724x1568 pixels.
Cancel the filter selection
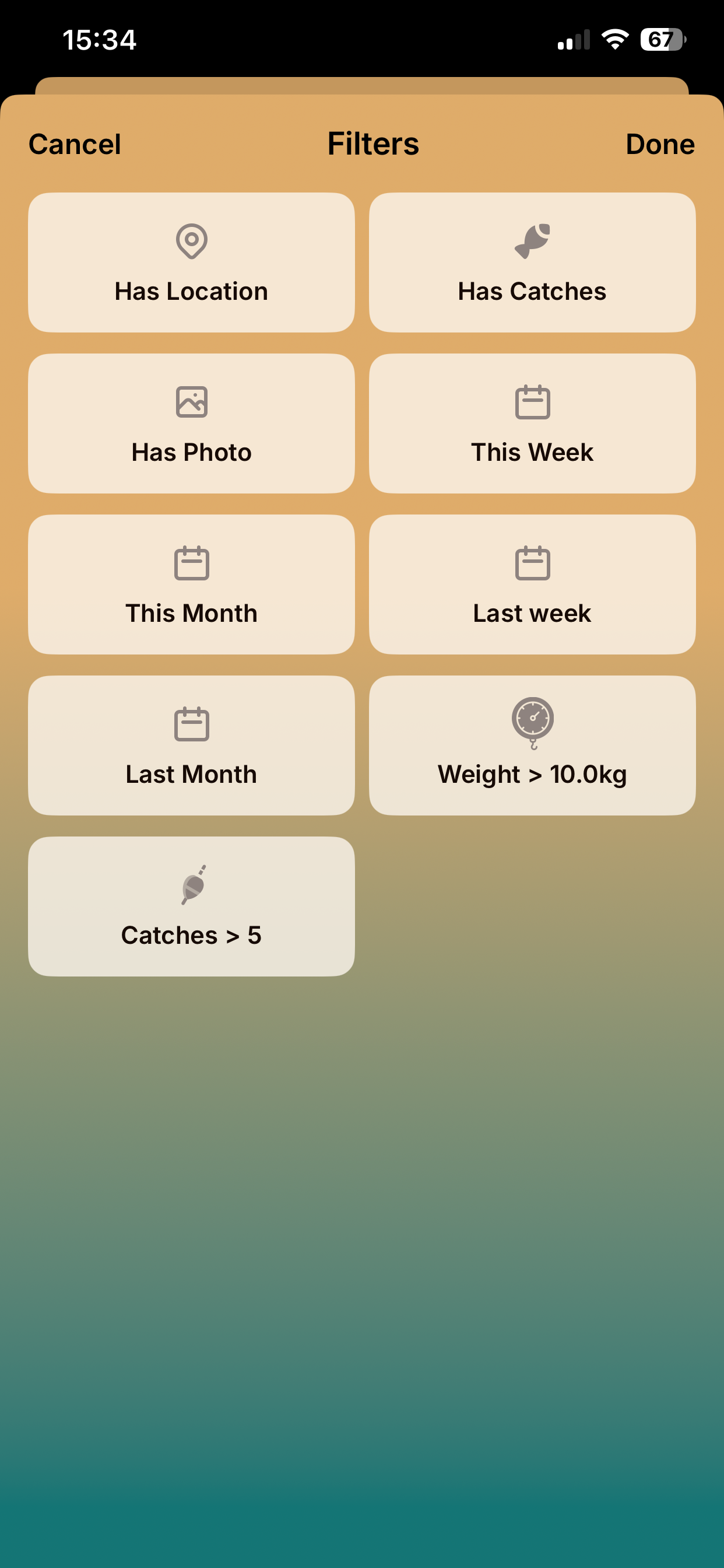(74, 144)
